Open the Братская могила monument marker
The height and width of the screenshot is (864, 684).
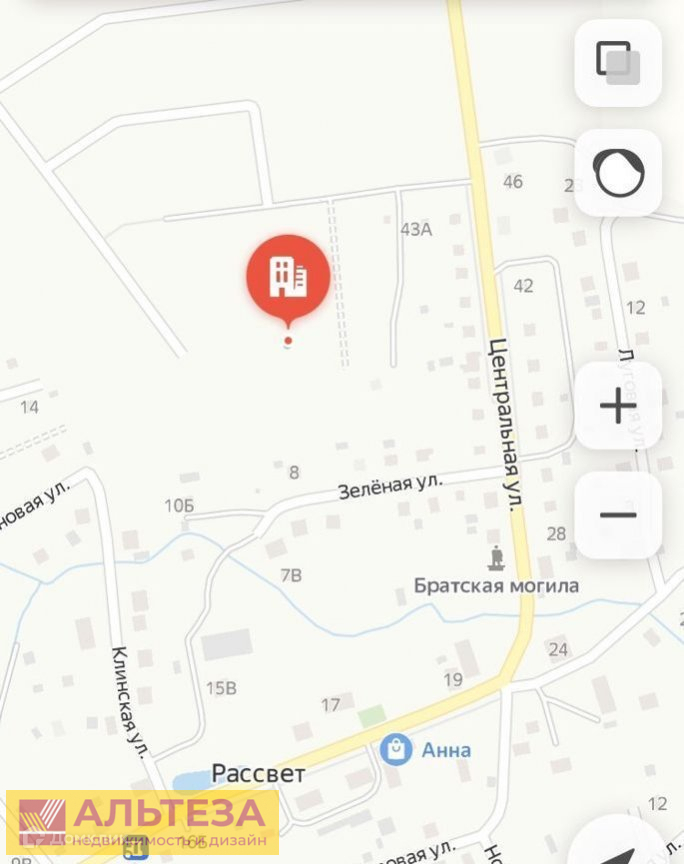497,559
